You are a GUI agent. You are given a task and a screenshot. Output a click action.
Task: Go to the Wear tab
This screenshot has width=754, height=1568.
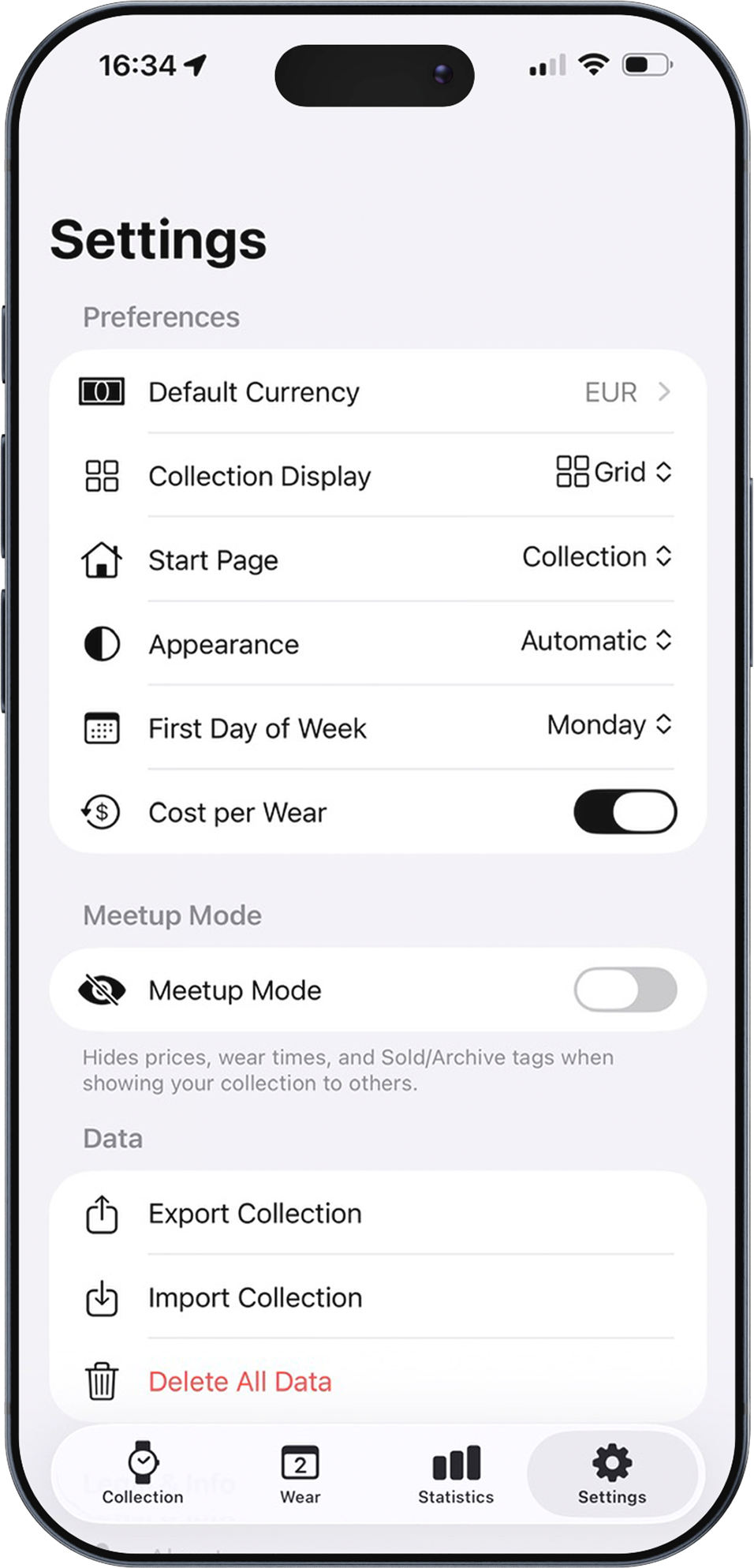300,1474
